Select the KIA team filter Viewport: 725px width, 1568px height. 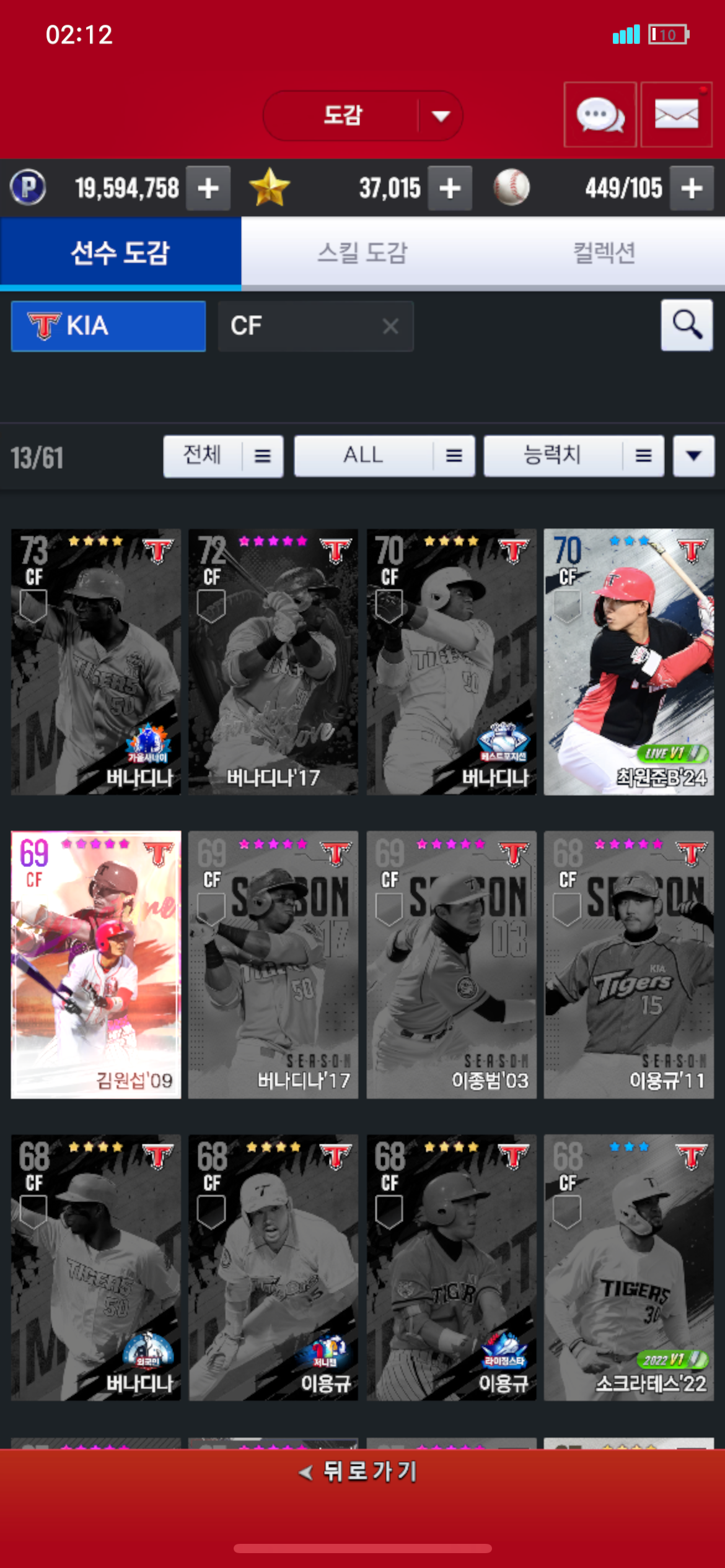[108, 326]
